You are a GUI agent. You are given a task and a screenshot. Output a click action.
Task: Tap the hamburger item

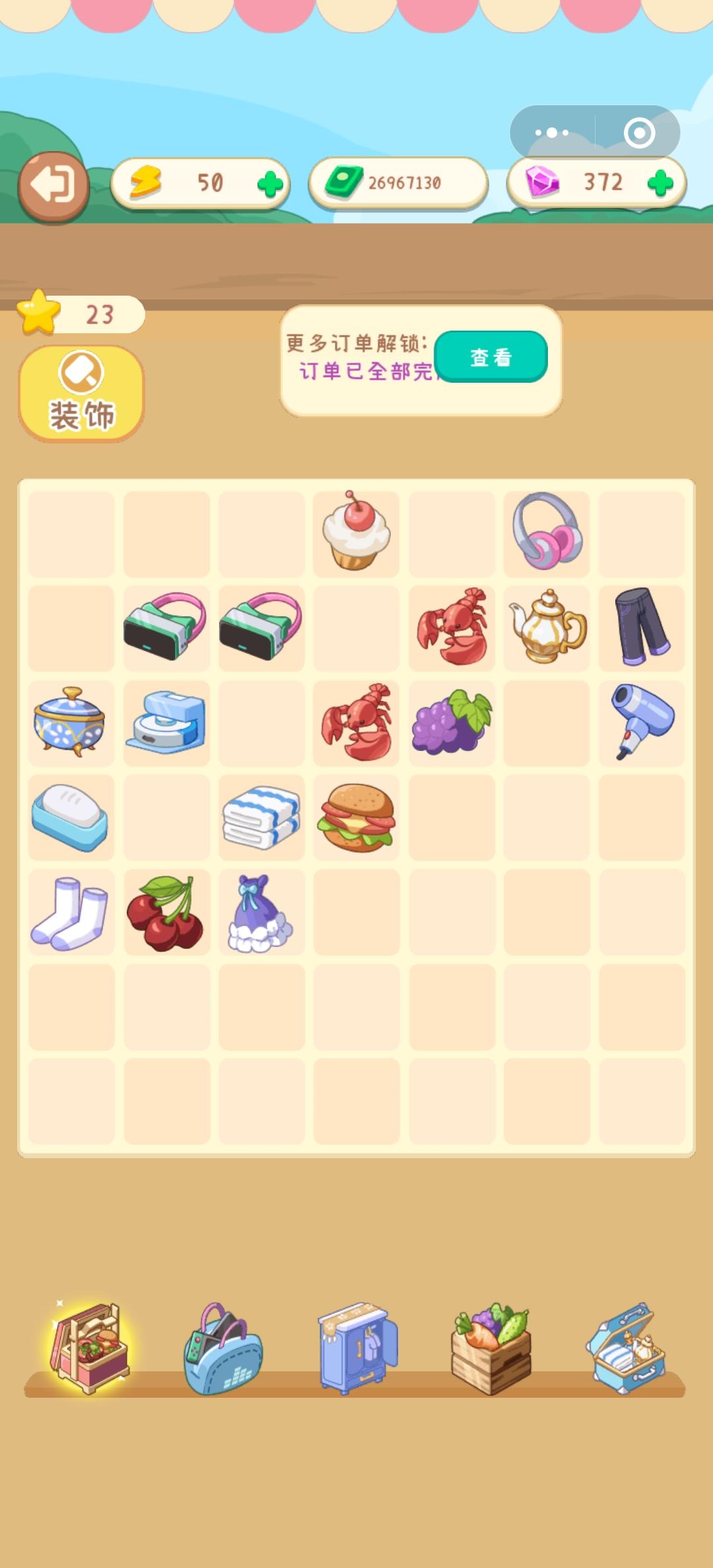click(x=356, y=817)
